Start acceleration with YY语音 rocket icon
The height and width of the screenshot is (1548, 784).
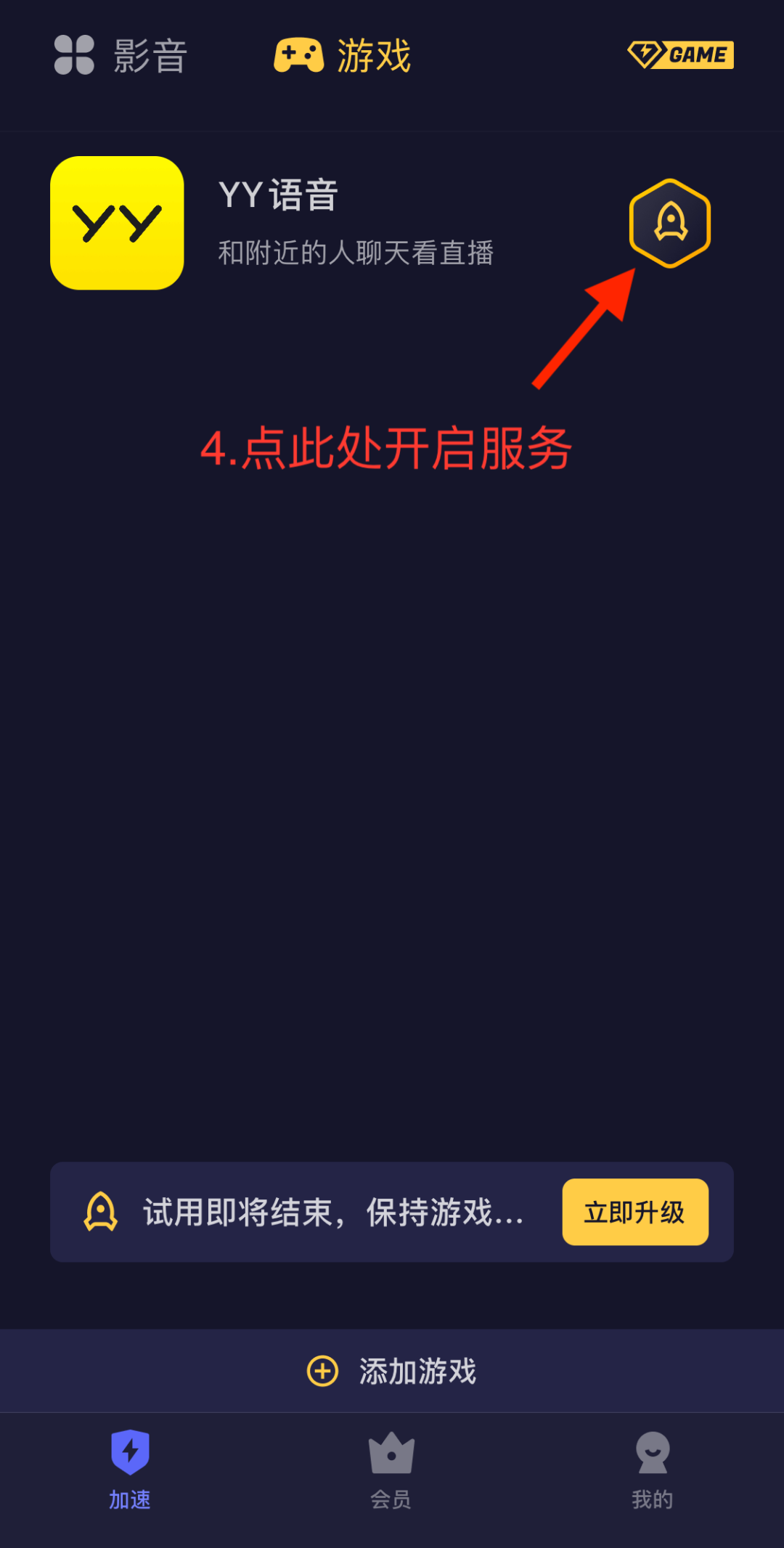click(669, 223)
